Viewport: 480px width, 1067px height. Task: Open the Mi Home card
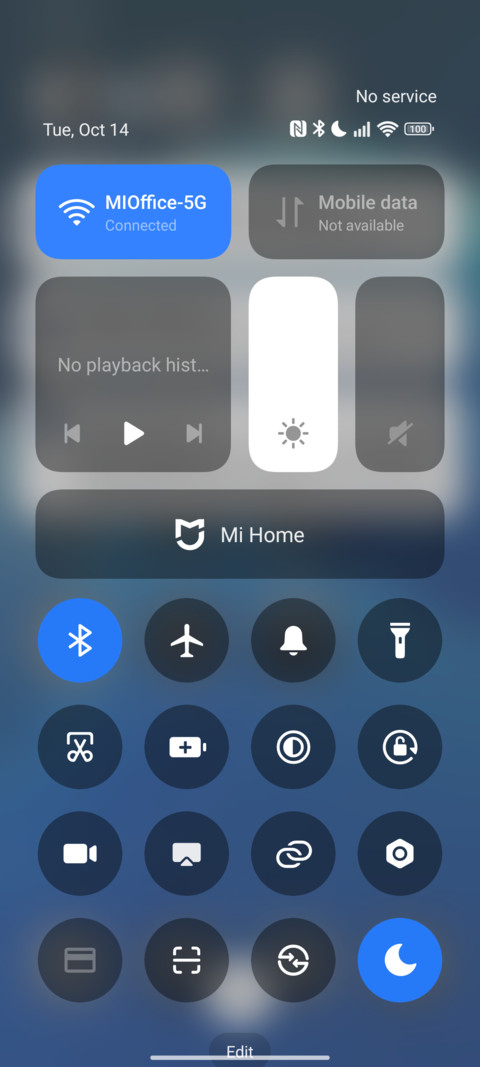click(240, 534)
